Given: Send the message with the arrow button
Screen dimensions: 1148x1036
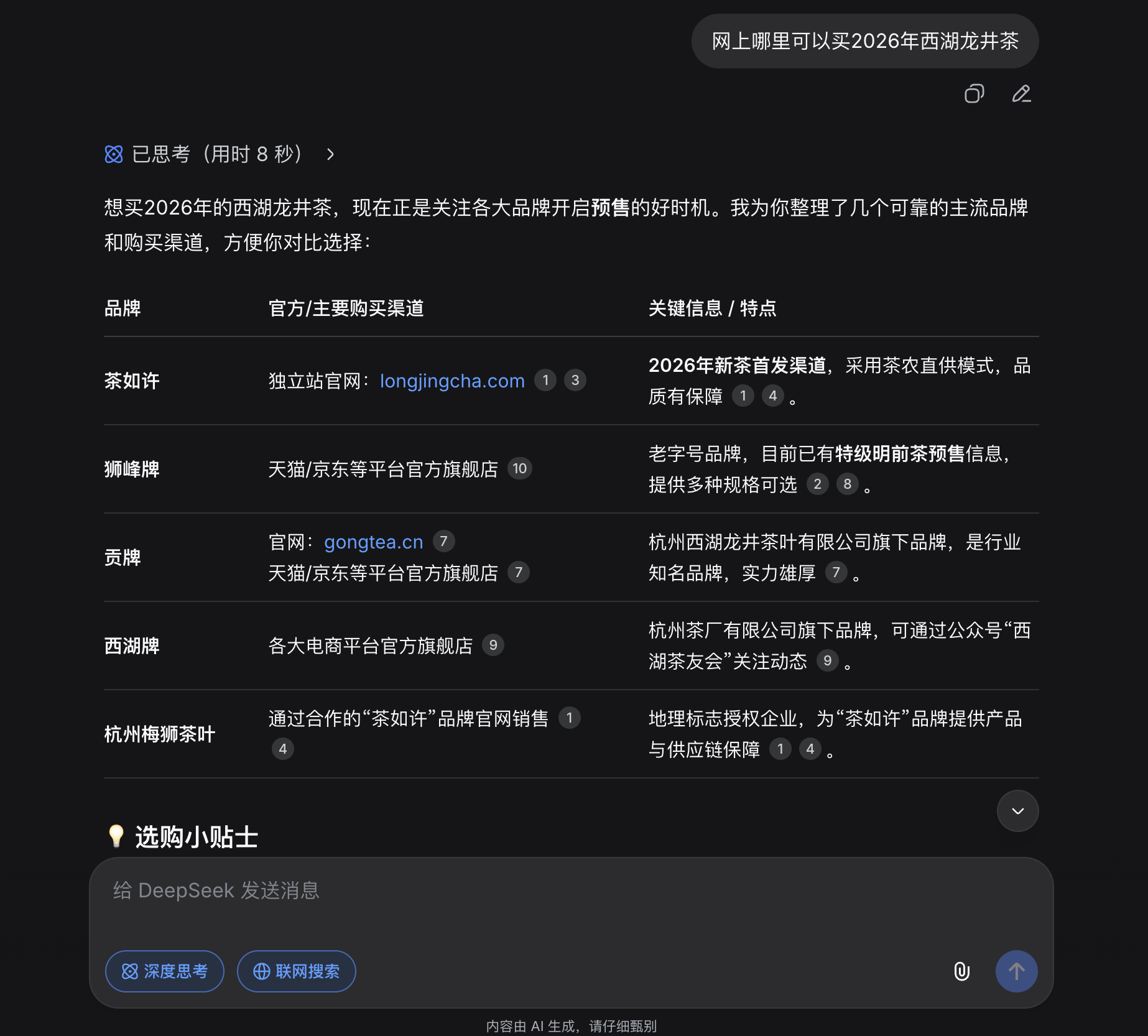Looking at the screenshot, I should [x=1016, y=971].
